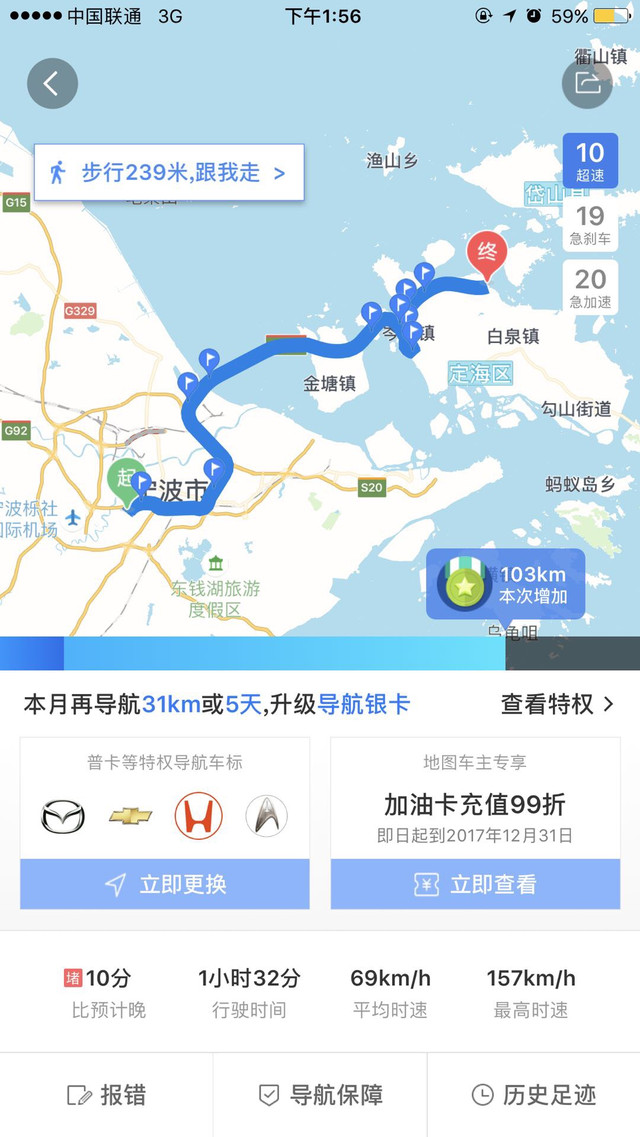The width and height of the screenshot is (640, 1137).
Task: Open 查看特权 privileges link
Action: [557, 704]
